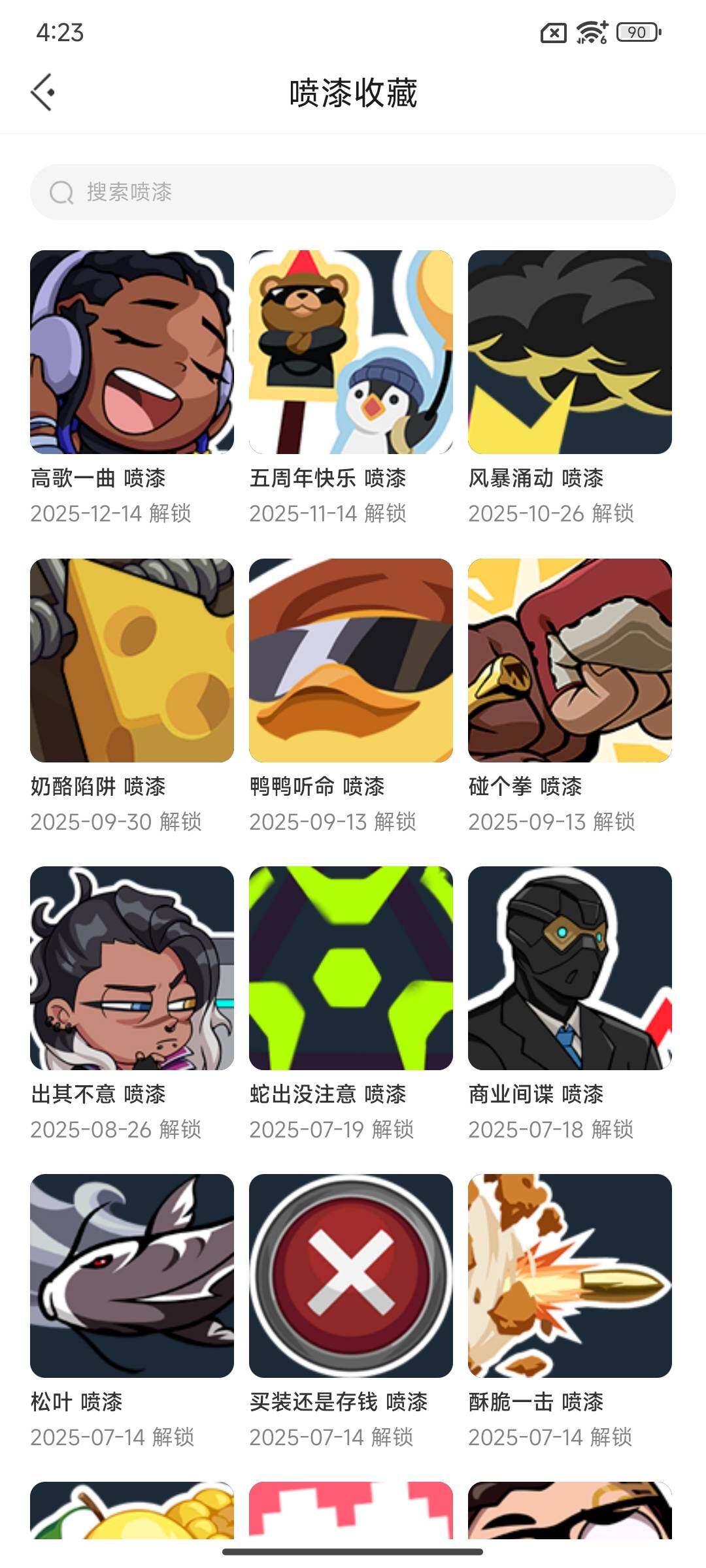The image size is (706, 1568).
Task: View the 松叶 spray
Action: pos(132,1276)
